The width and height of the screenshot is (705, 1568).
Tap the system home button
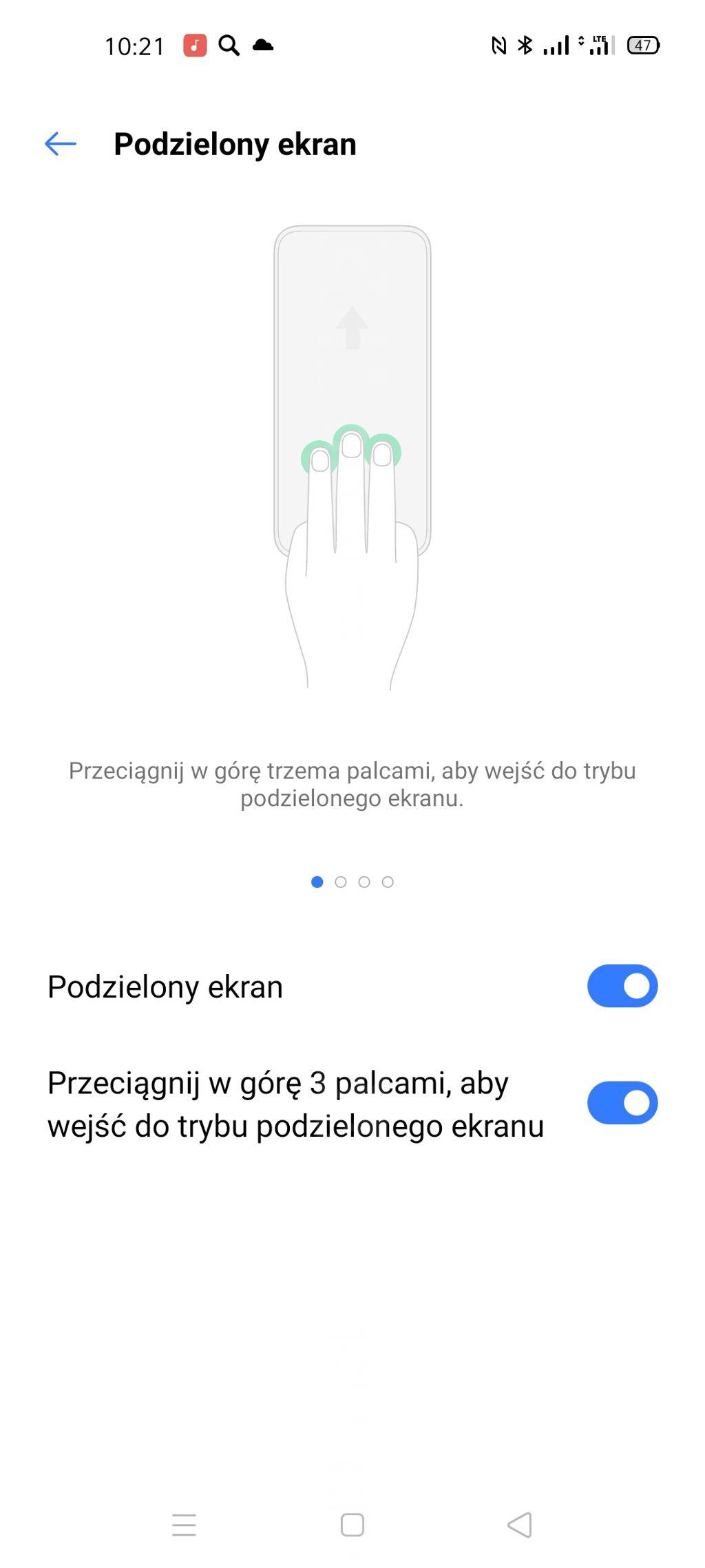coord(352,1525)
